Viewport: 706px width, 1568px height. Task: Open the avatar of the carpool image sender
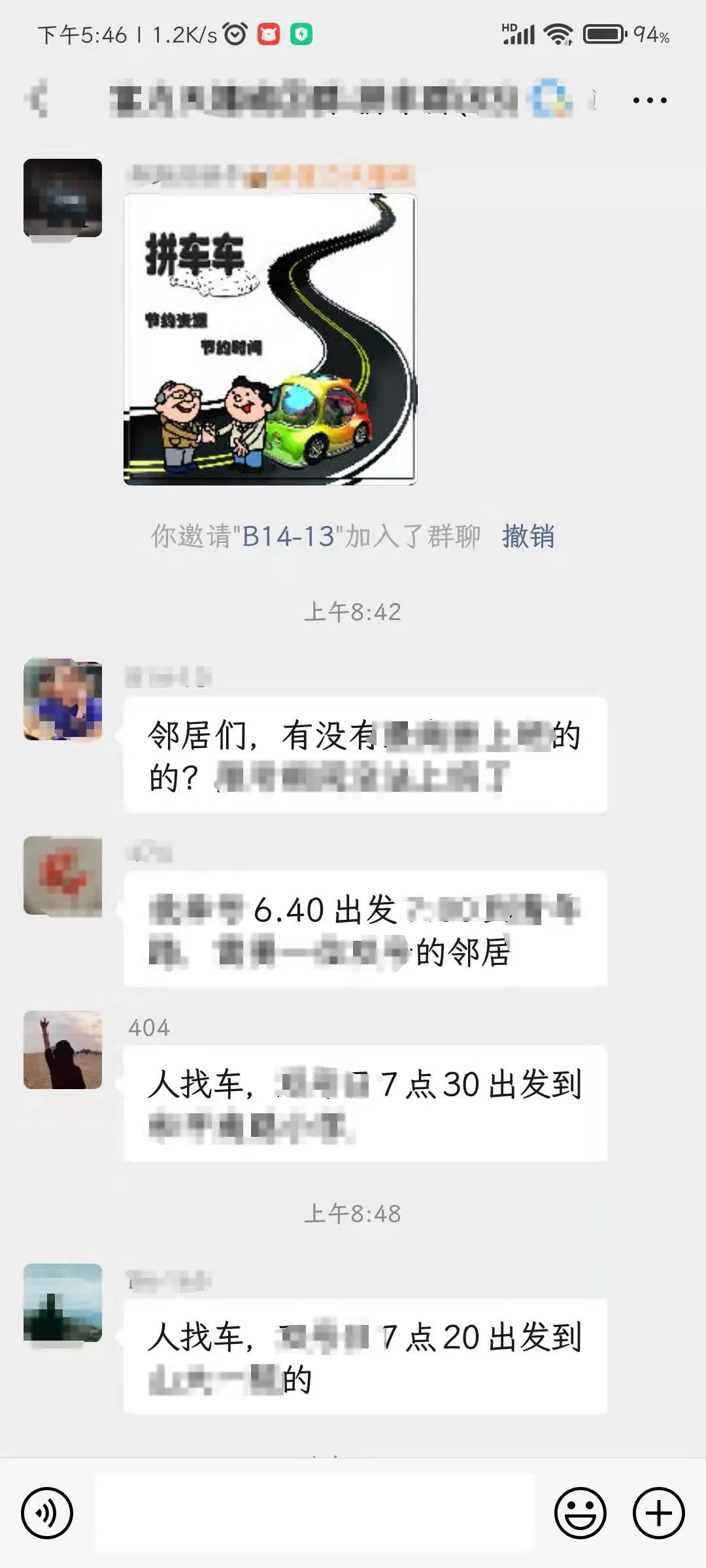pos(63,198)
